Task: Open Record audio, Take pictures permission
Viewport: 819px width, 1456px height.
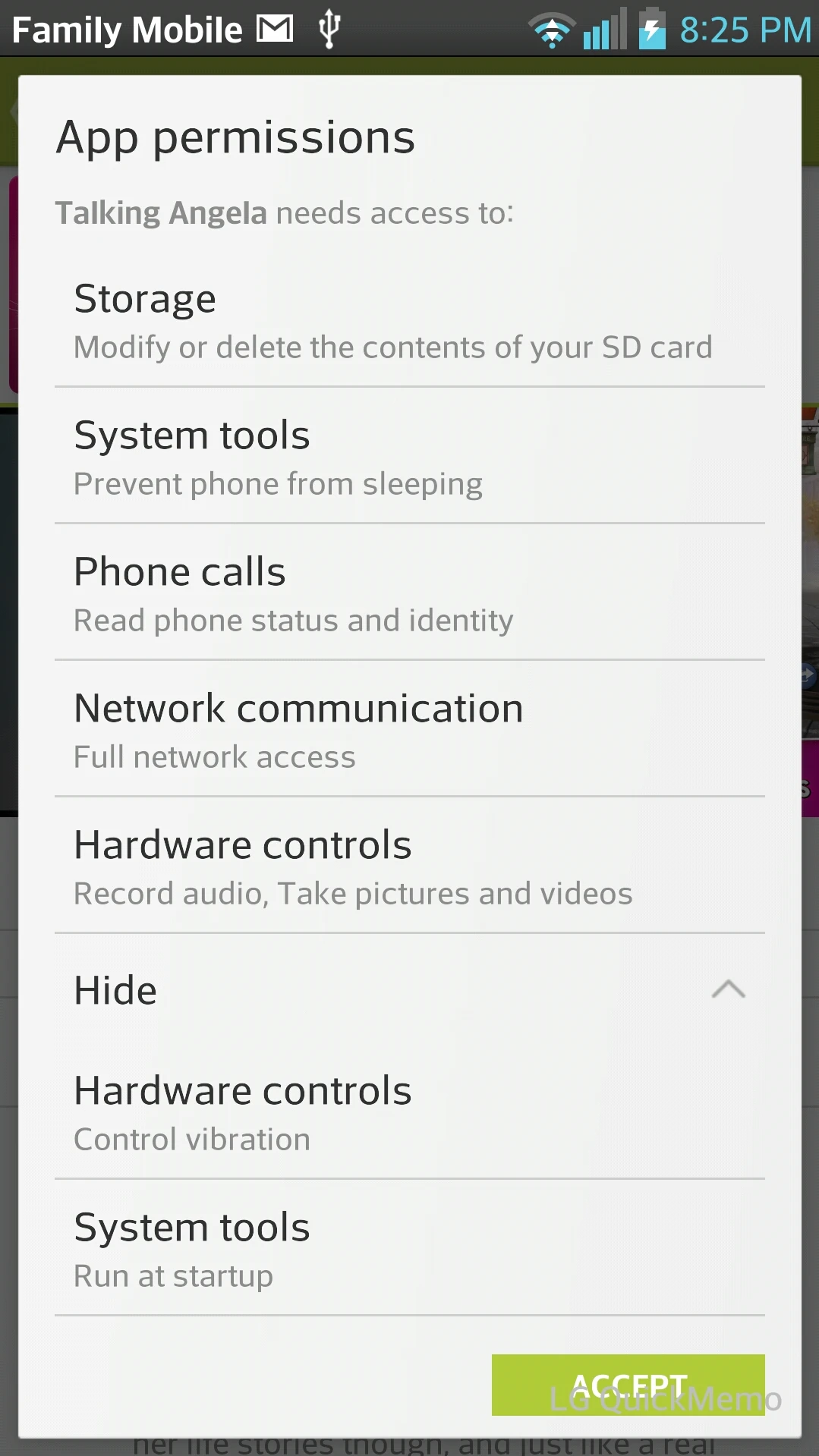Action: tap(409, 867)
